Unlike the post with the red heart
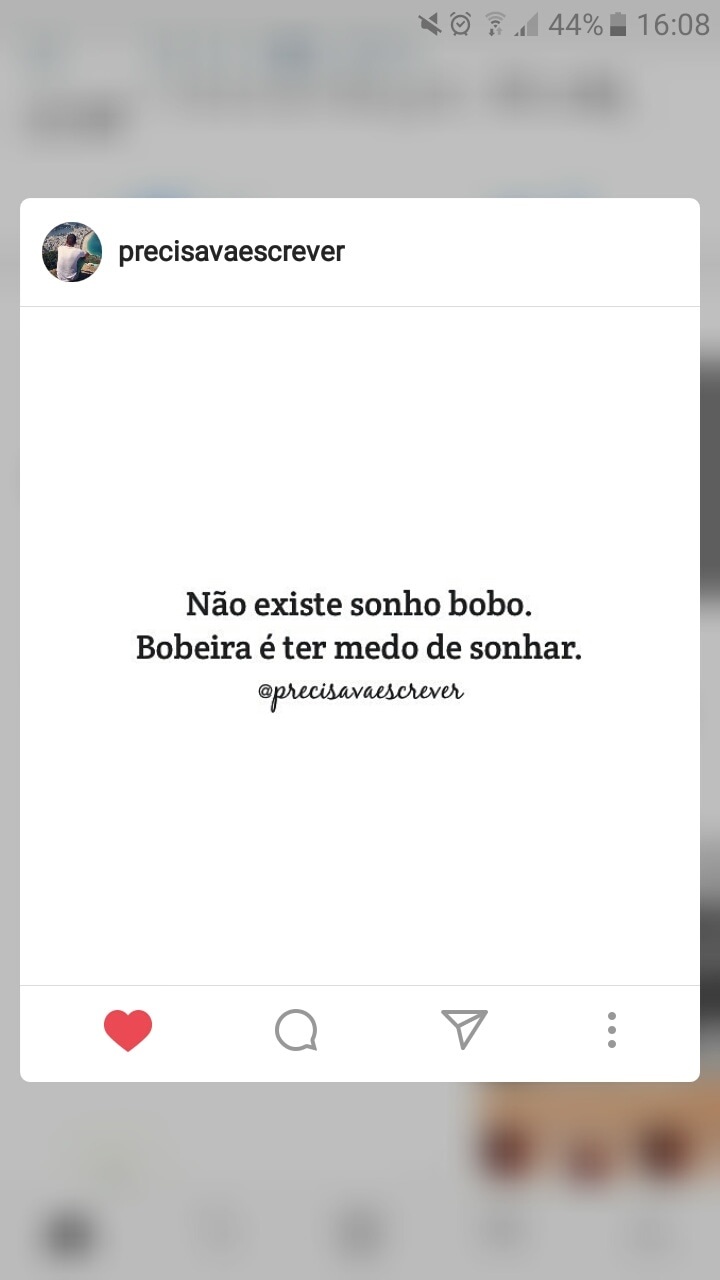This screenshot has width=720, height=1280. (128, 1030)
